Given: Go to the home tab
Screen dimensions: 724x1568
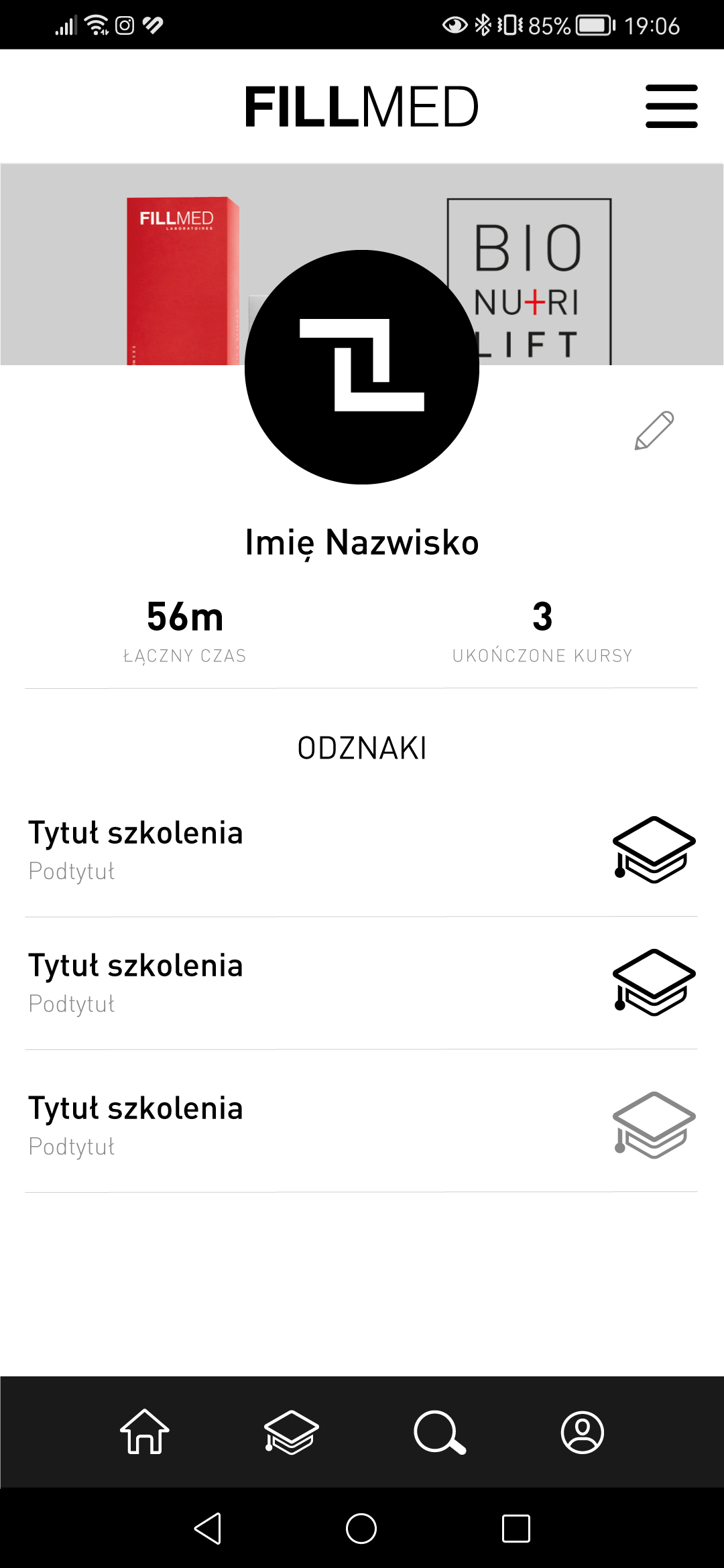Looking at the screenshot, I should coord(145,1432).
